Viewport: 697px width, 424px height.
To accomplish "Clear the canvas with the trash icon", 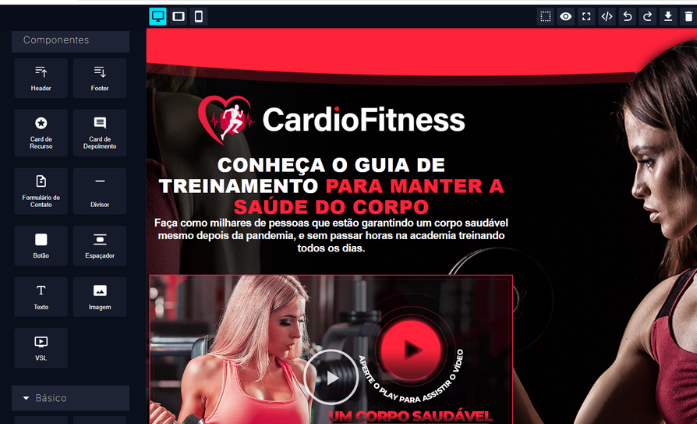I will (x=687, y=16).
